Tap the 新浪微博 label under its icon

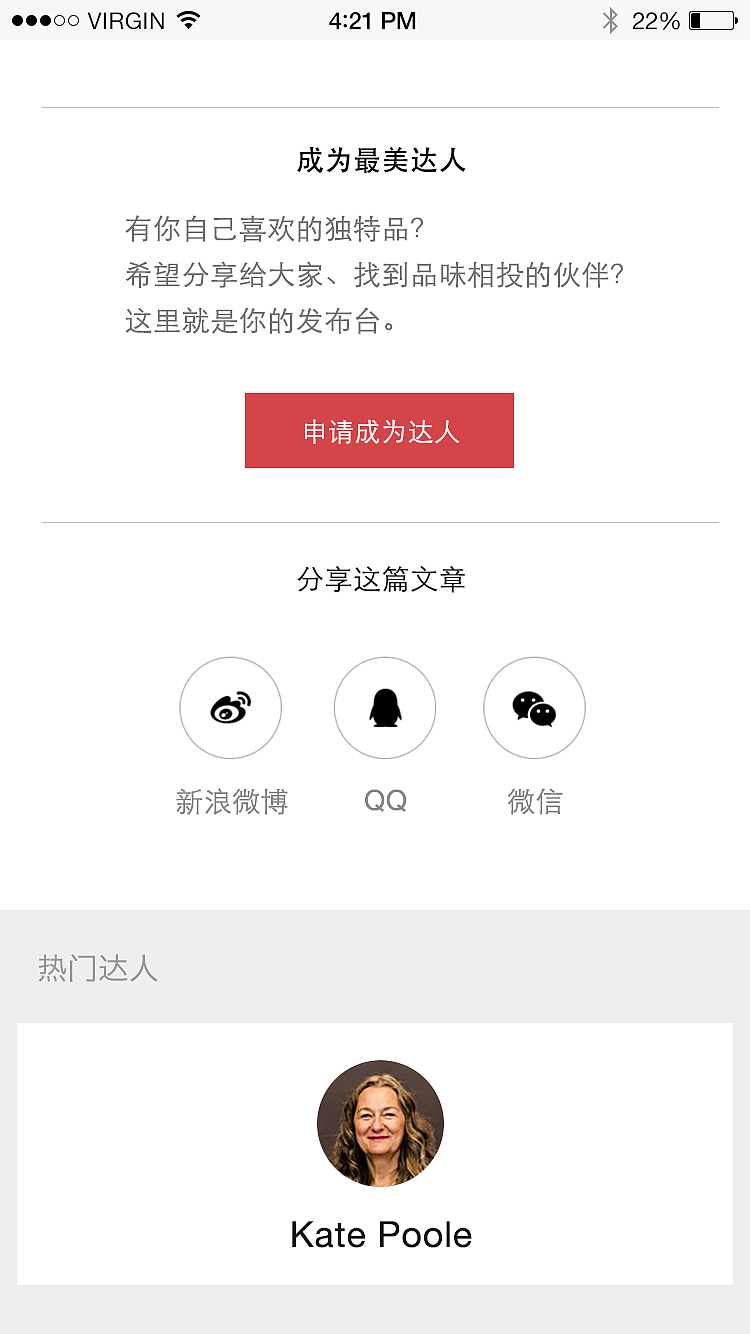[231, 801]
